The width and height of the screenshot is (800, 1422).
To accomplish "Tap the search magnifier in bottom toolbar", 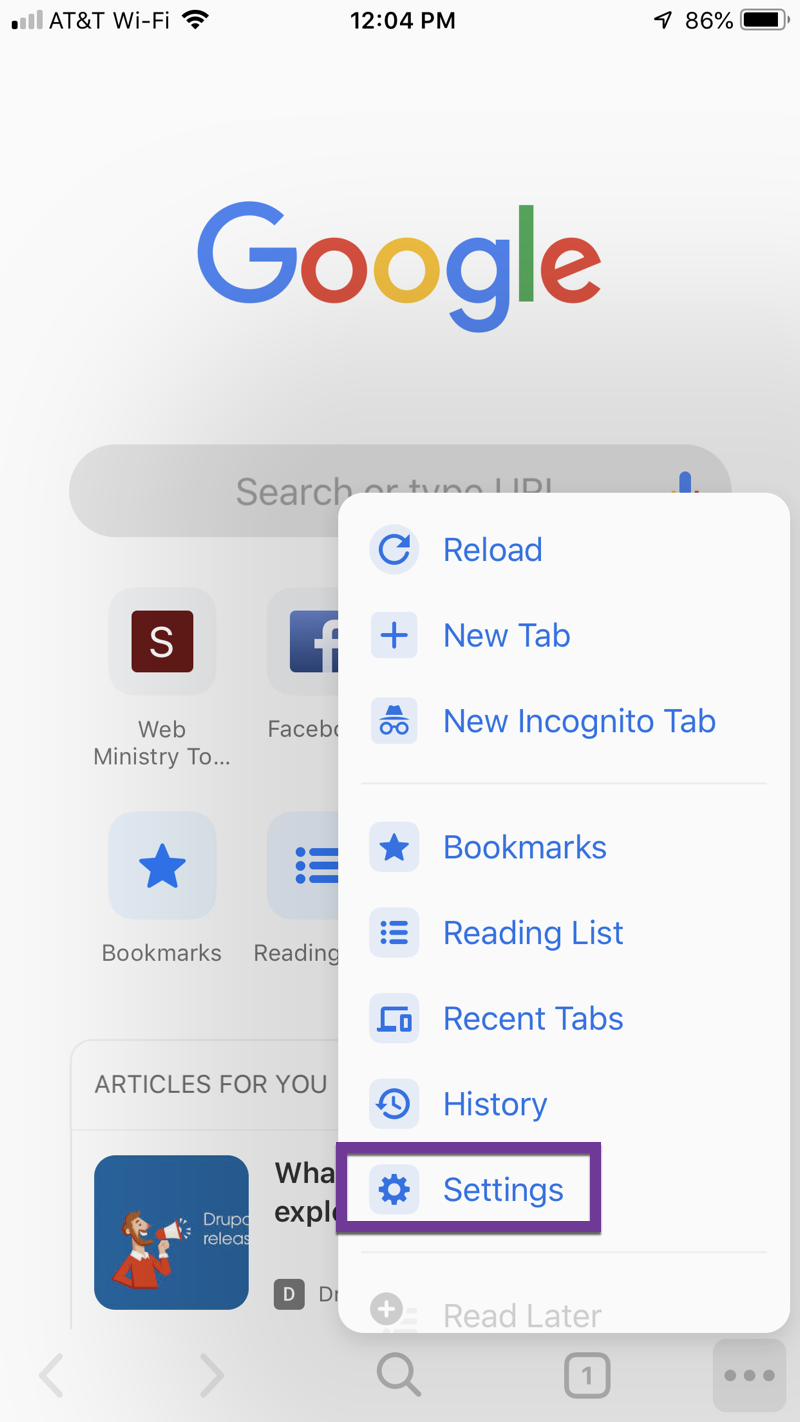I will [x=398, y=1375].
